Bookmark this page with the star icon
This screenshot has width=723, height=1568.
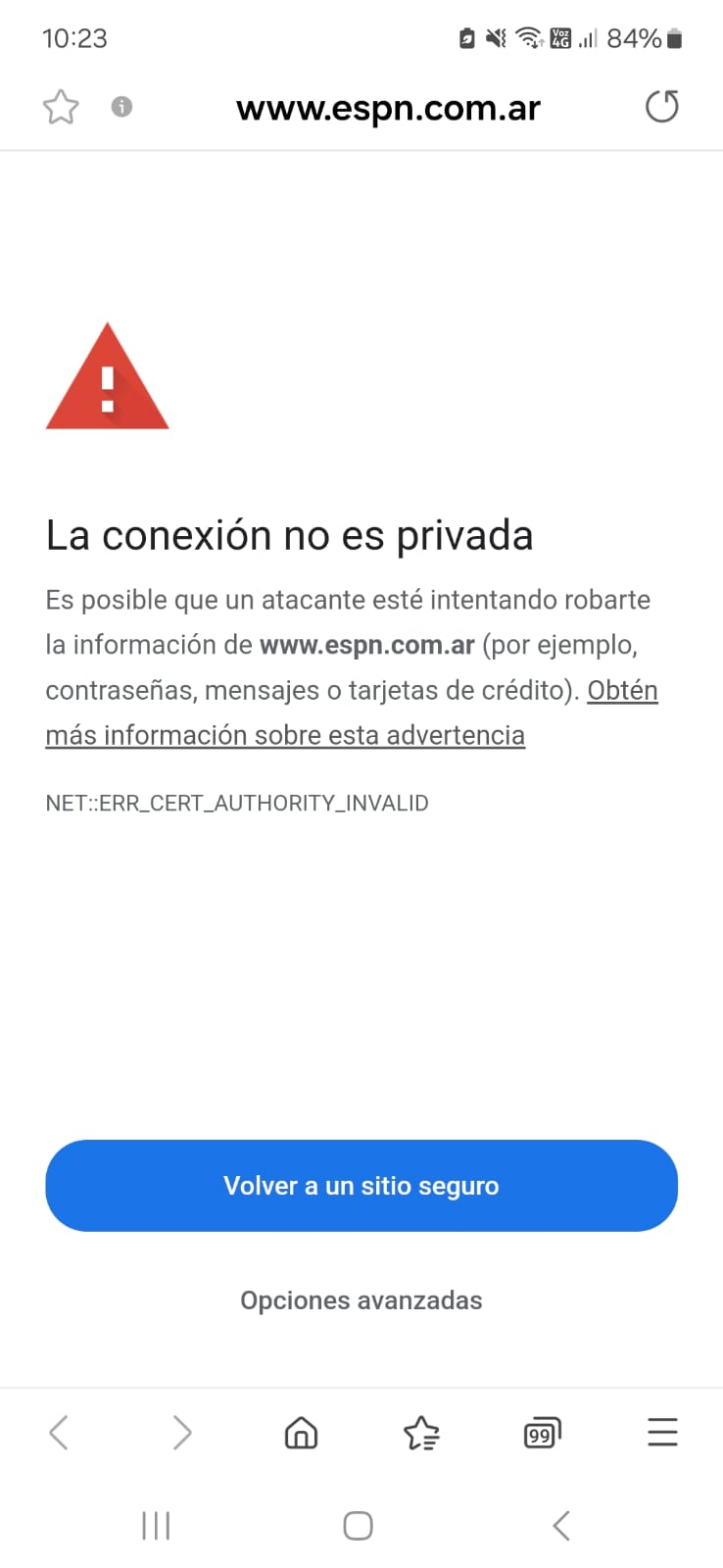[x=61, y=107]
